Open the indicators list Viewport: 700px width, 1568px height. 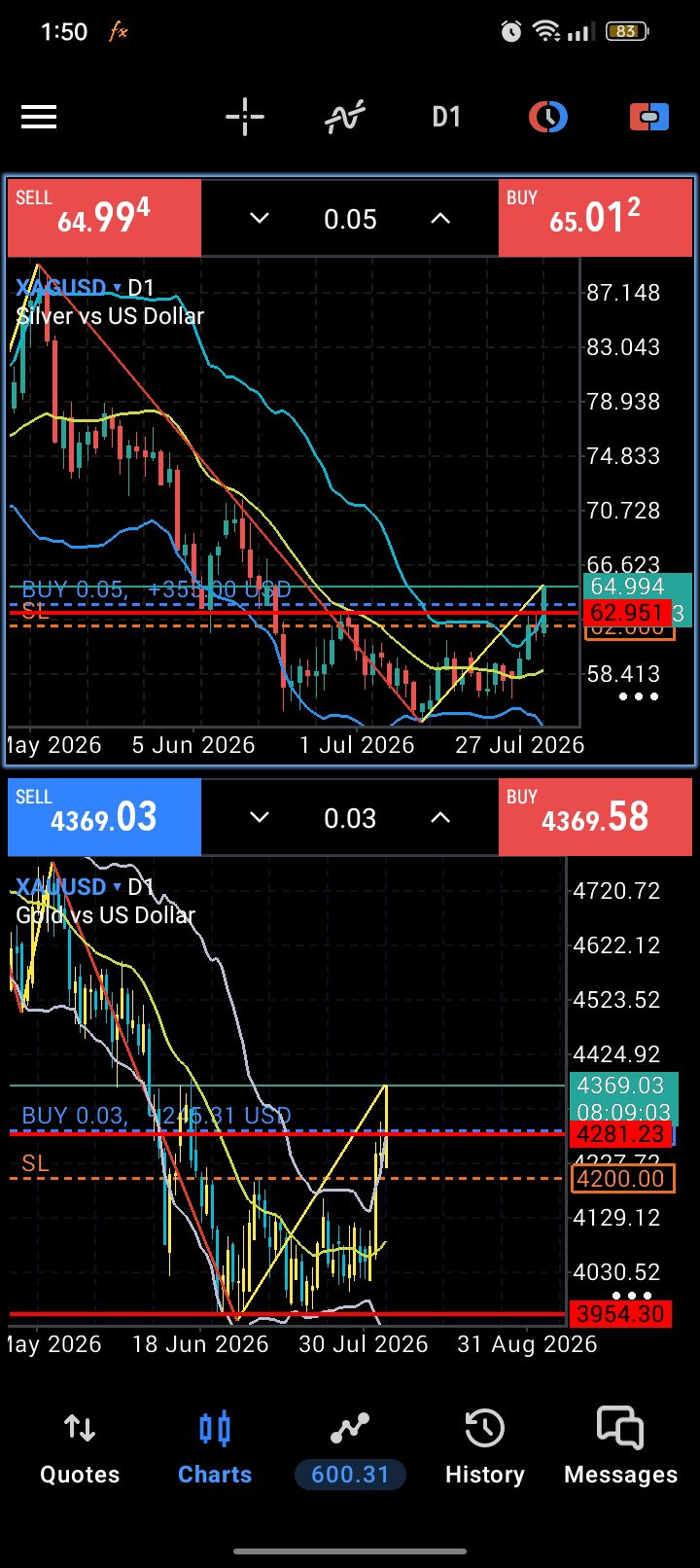(x=345, y=118)
